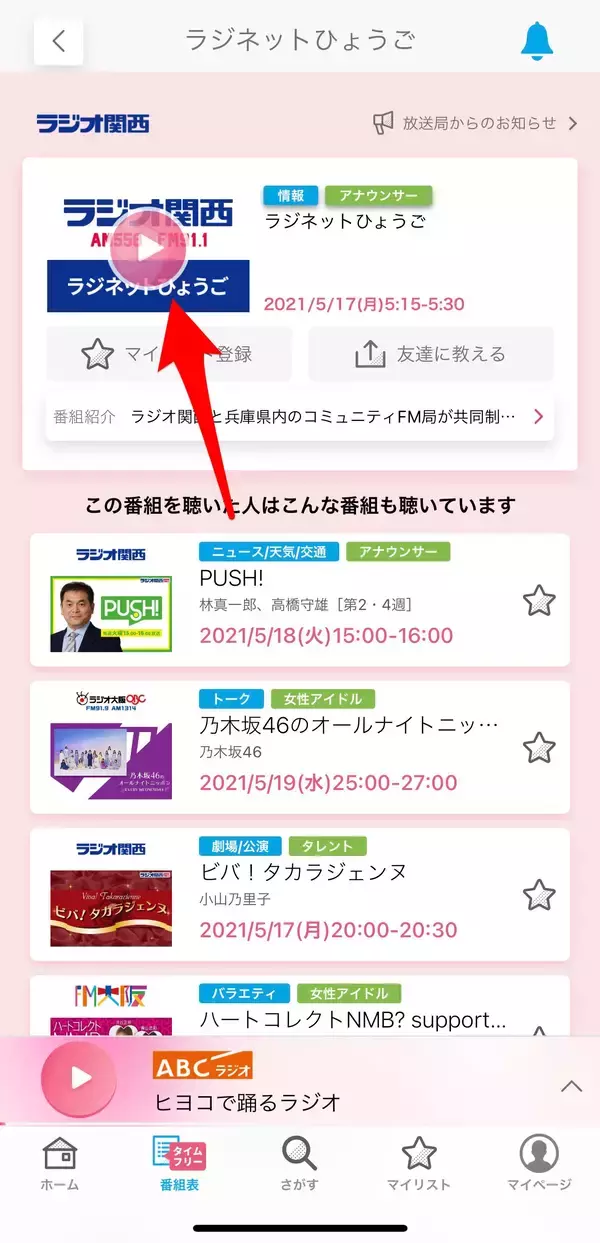Go to the マイページ tab

pos(538,1164)
